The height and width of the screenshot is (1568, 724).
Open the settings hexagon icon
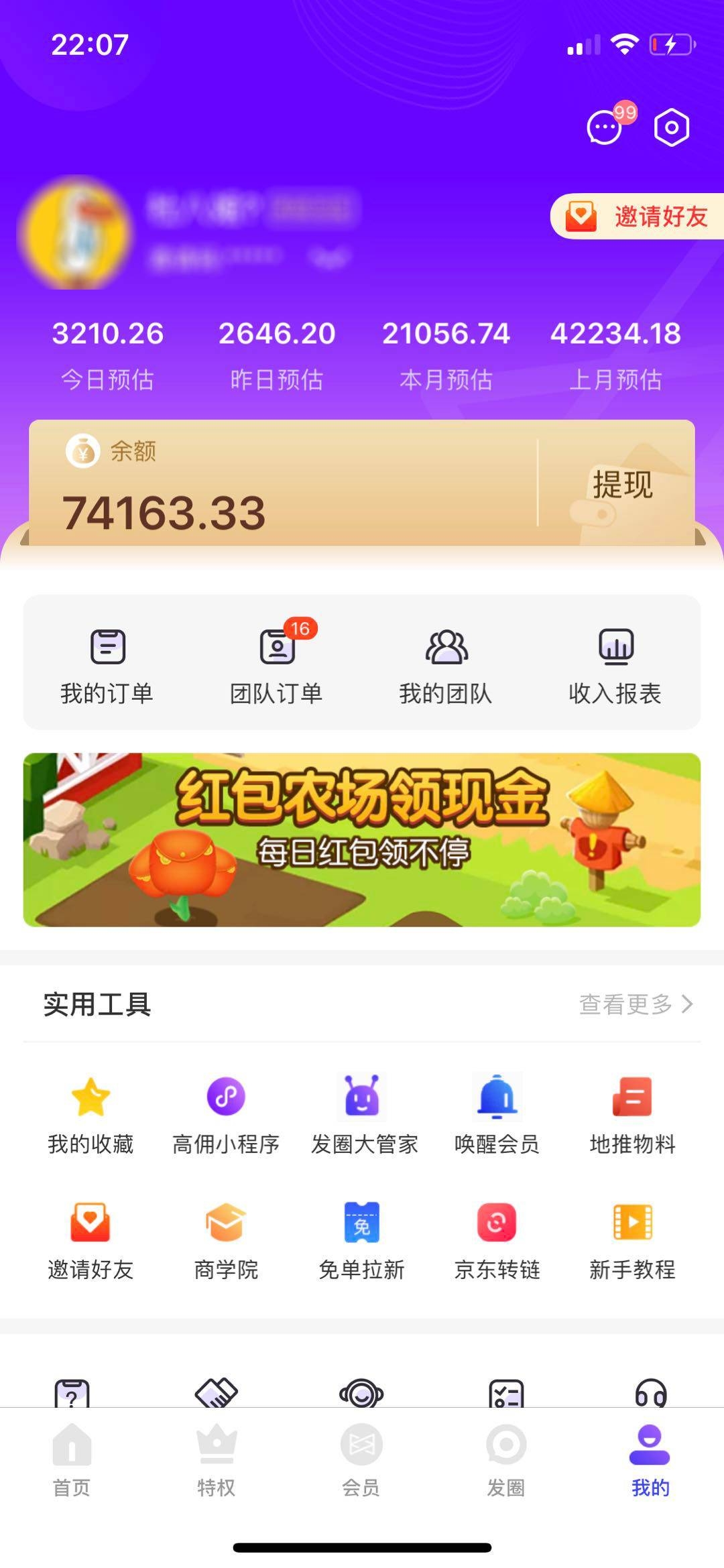pos(672,127)
